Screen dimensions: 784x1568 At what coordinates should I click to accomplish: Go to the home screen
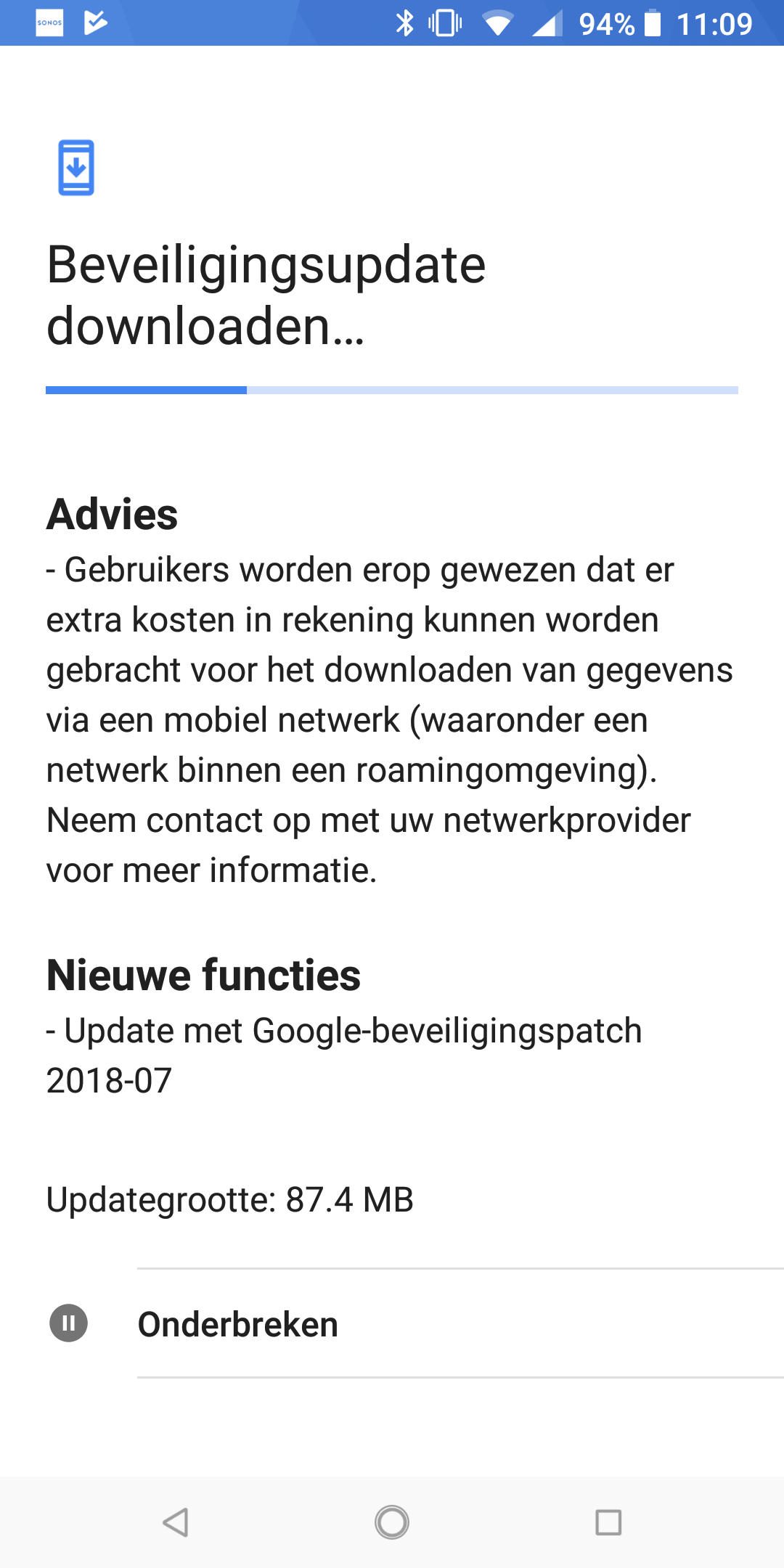(x=392, y=1522)
